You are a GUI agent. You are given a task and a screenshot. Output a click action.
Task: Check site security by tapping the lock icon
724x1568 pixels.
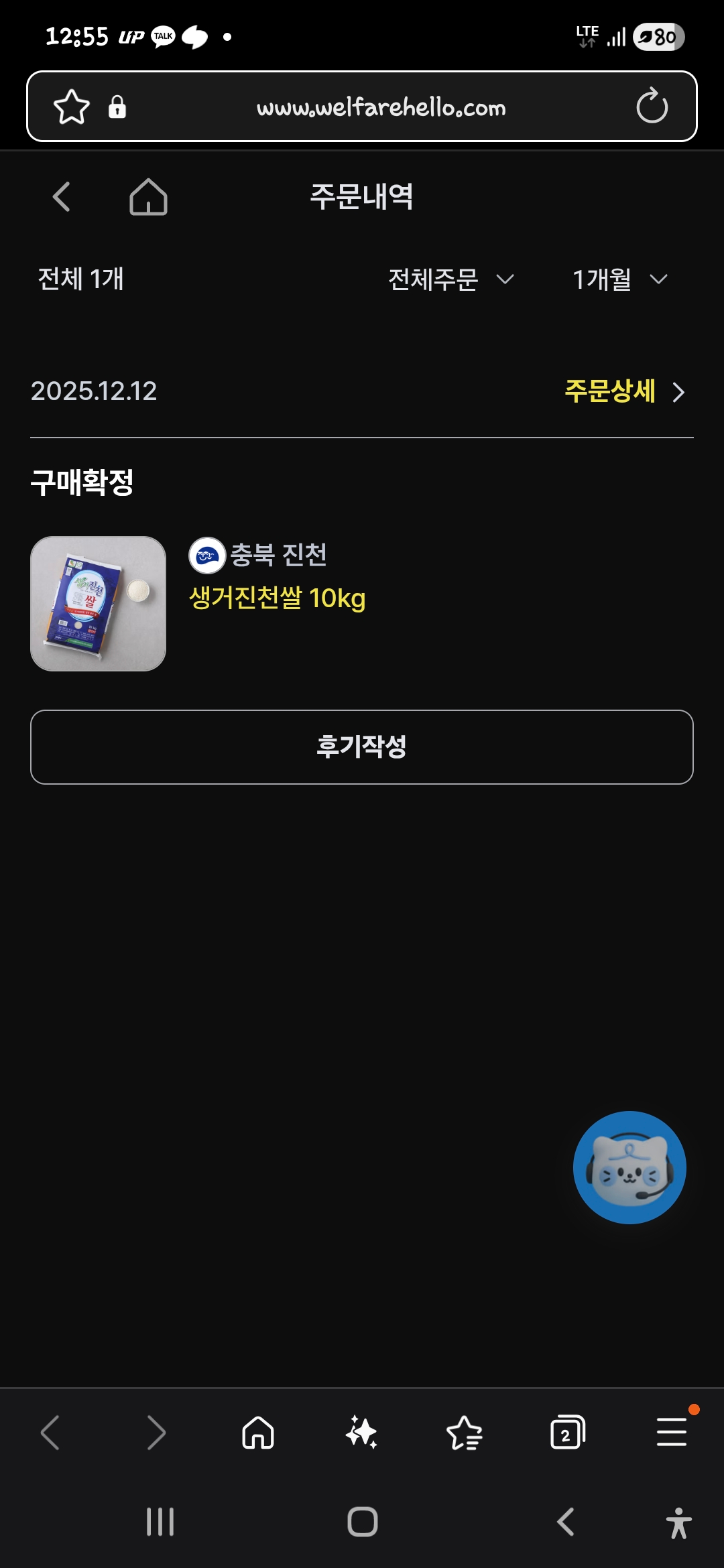118,108
